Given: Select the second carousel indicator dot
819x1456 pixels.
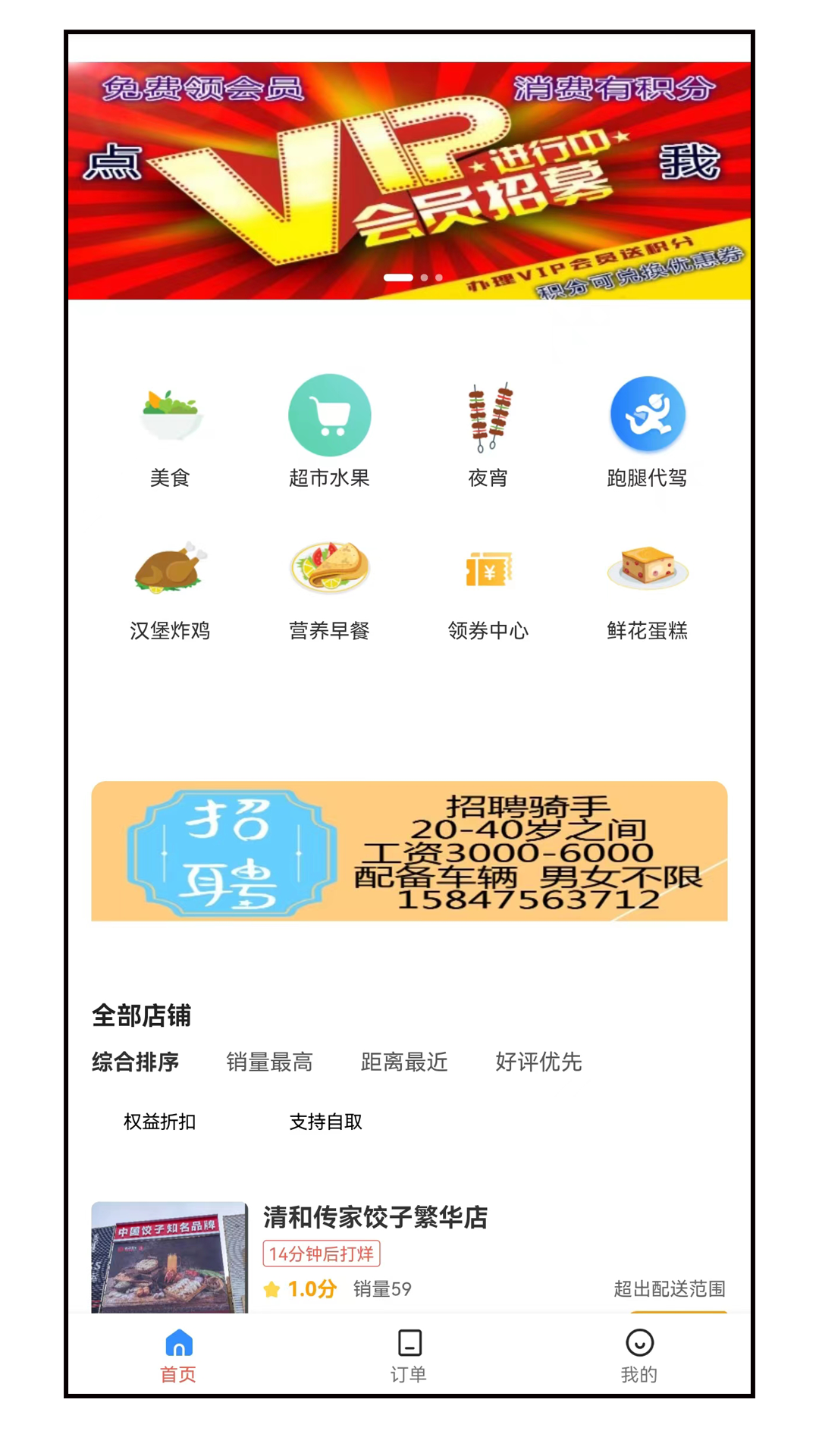Looking at the screenshot, I should pos(424,278).
